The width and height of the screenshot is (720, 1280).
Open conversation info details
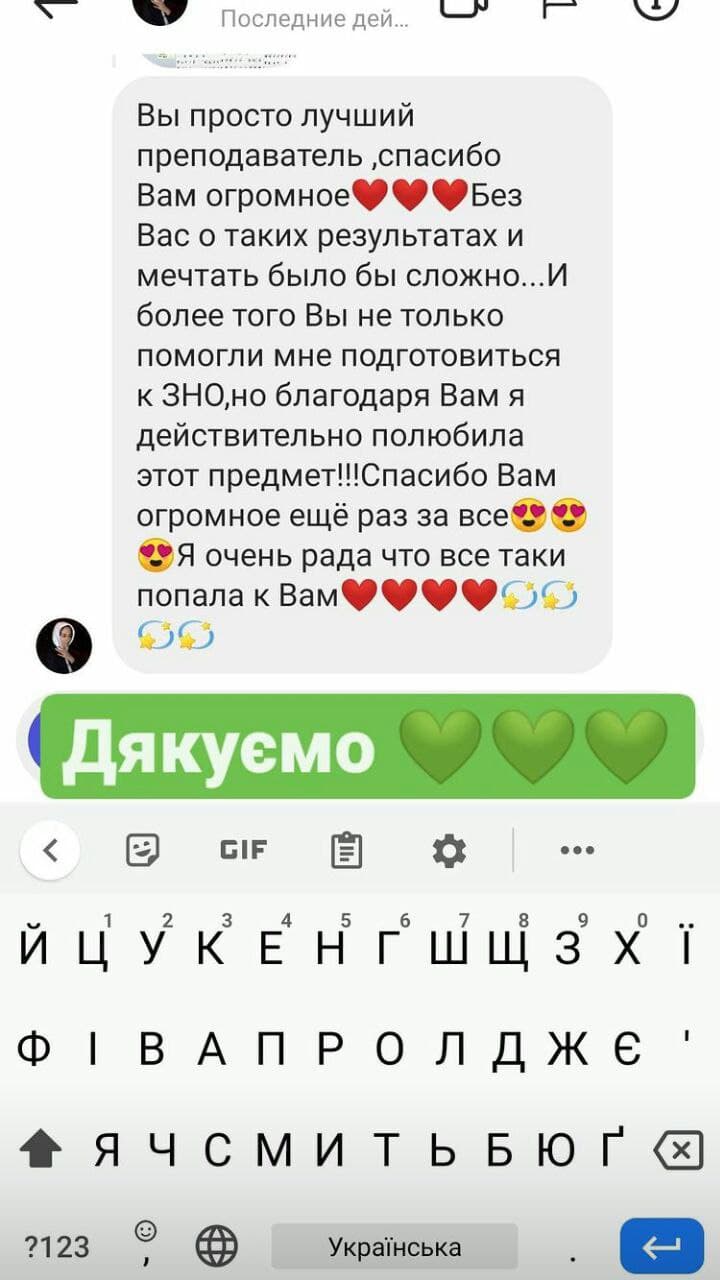657,6
